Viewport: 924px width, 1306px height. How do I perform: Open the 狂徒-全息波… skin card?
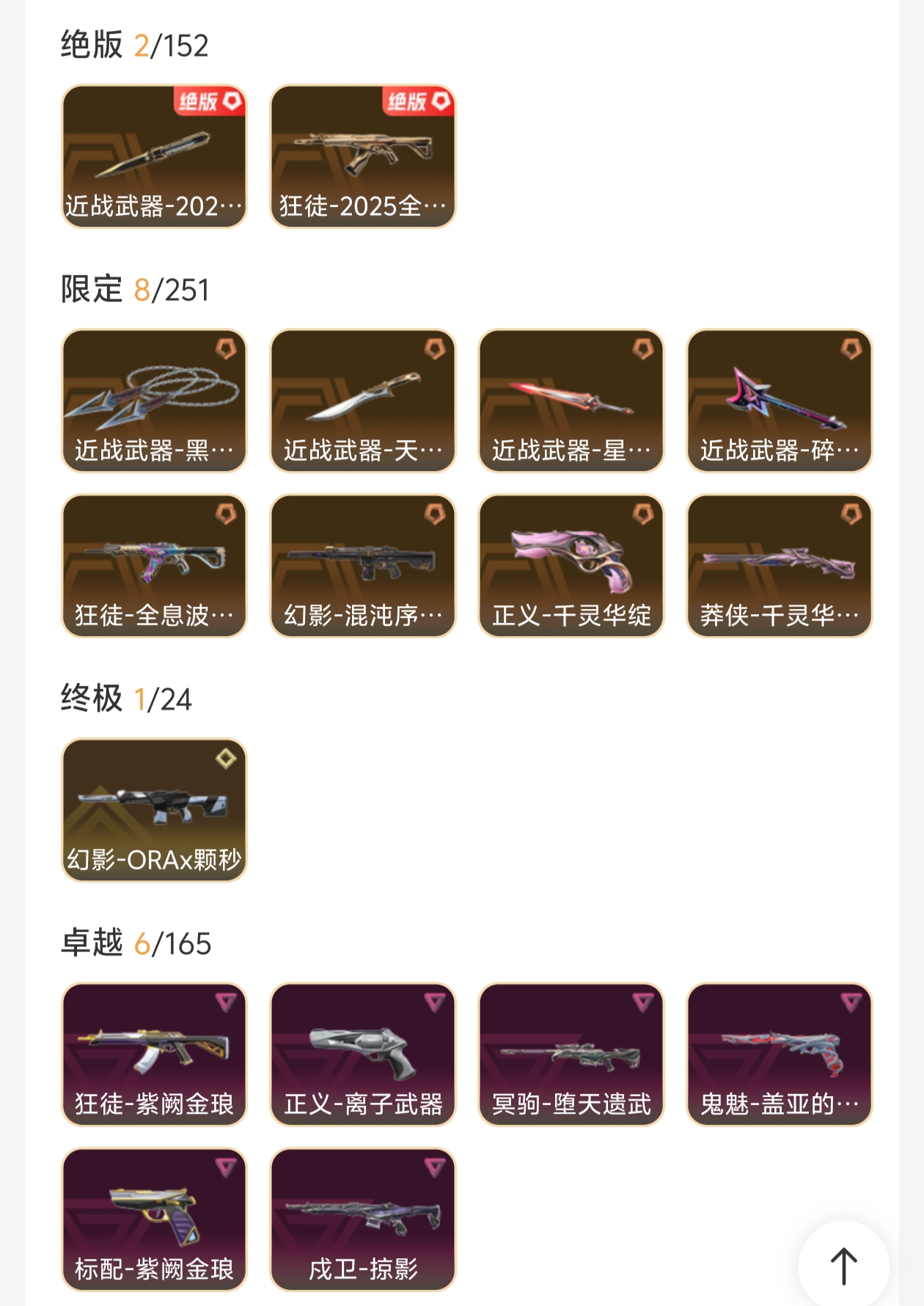point(154,566)
